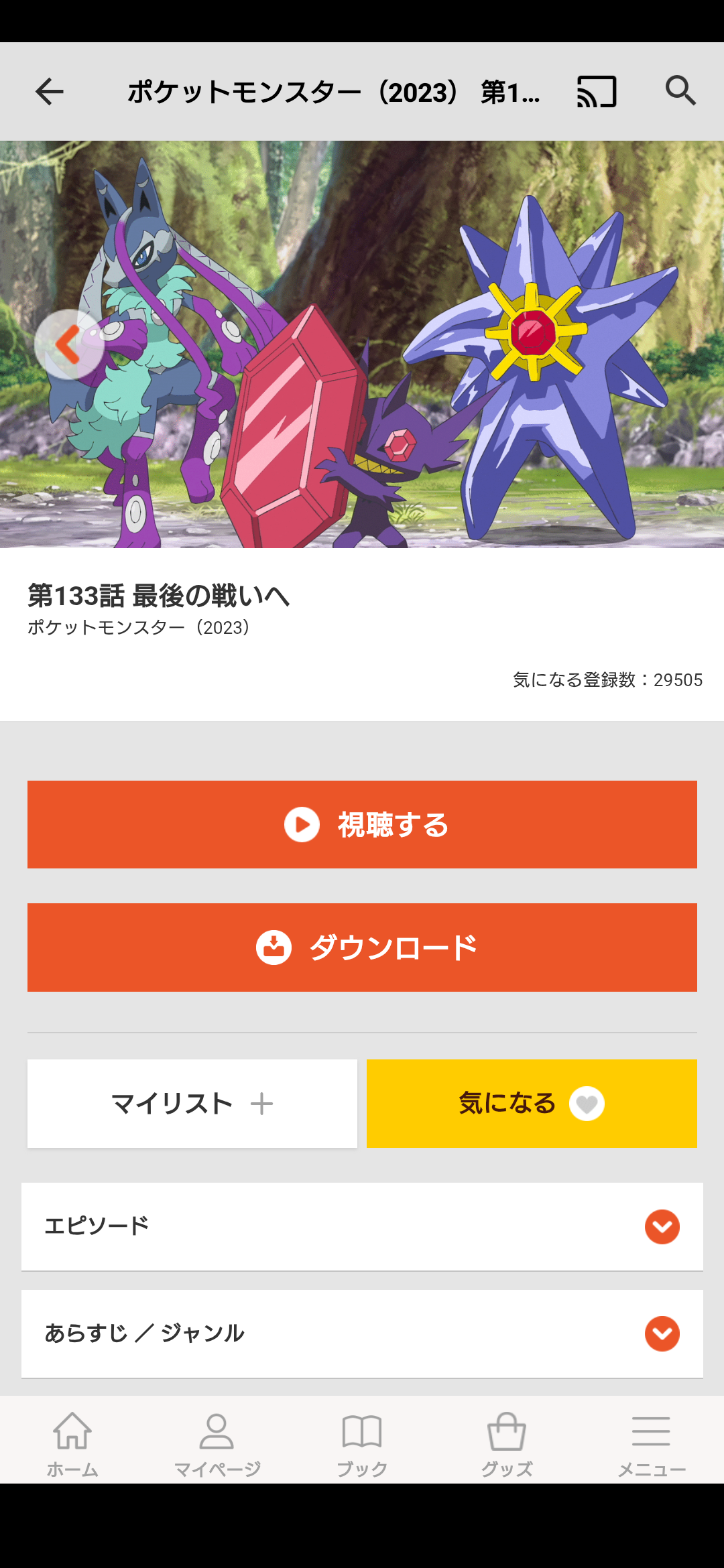Open the search magnifier icon

coord(680,90)
